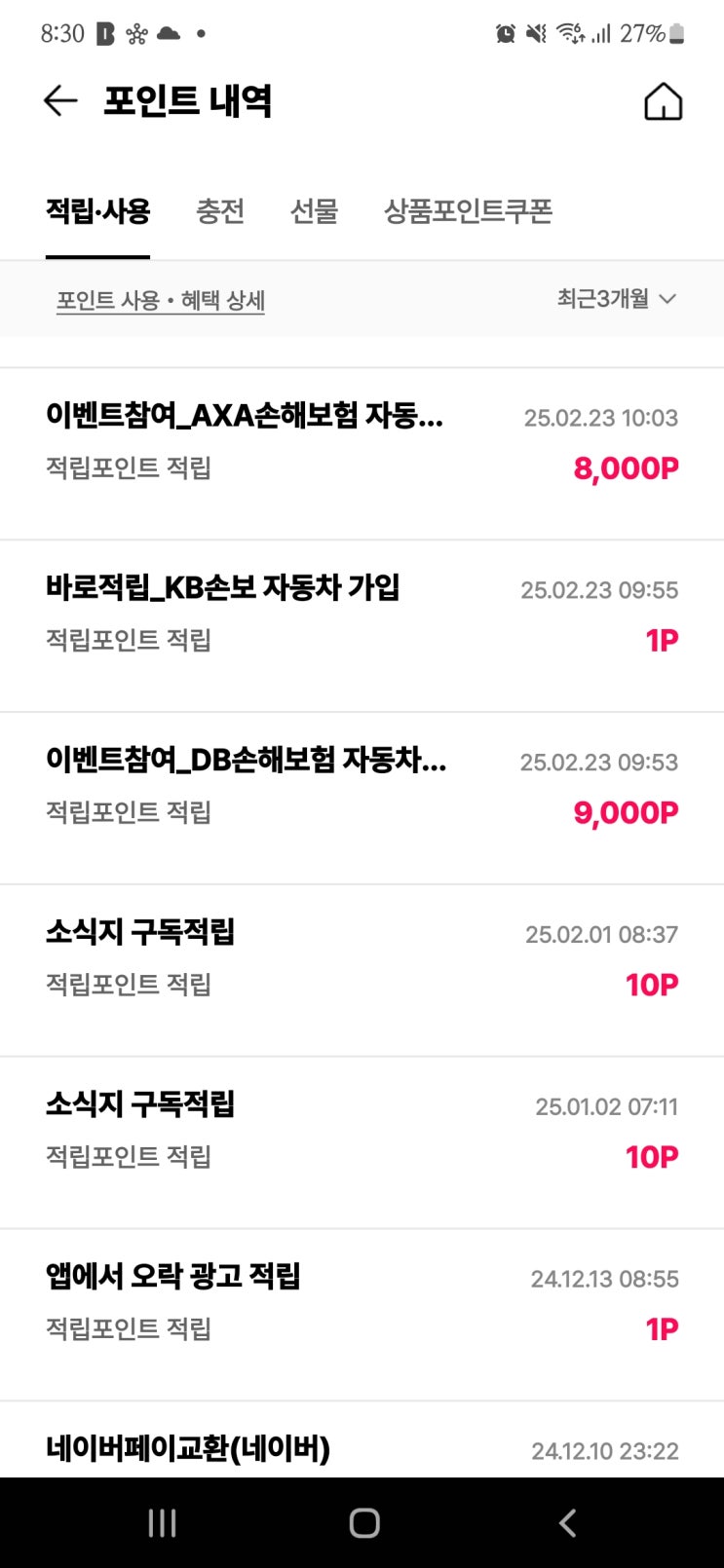Open the 상품포인트쿠폰 tab
This screenshot has width=724, height=1568.
click(468, 211)
